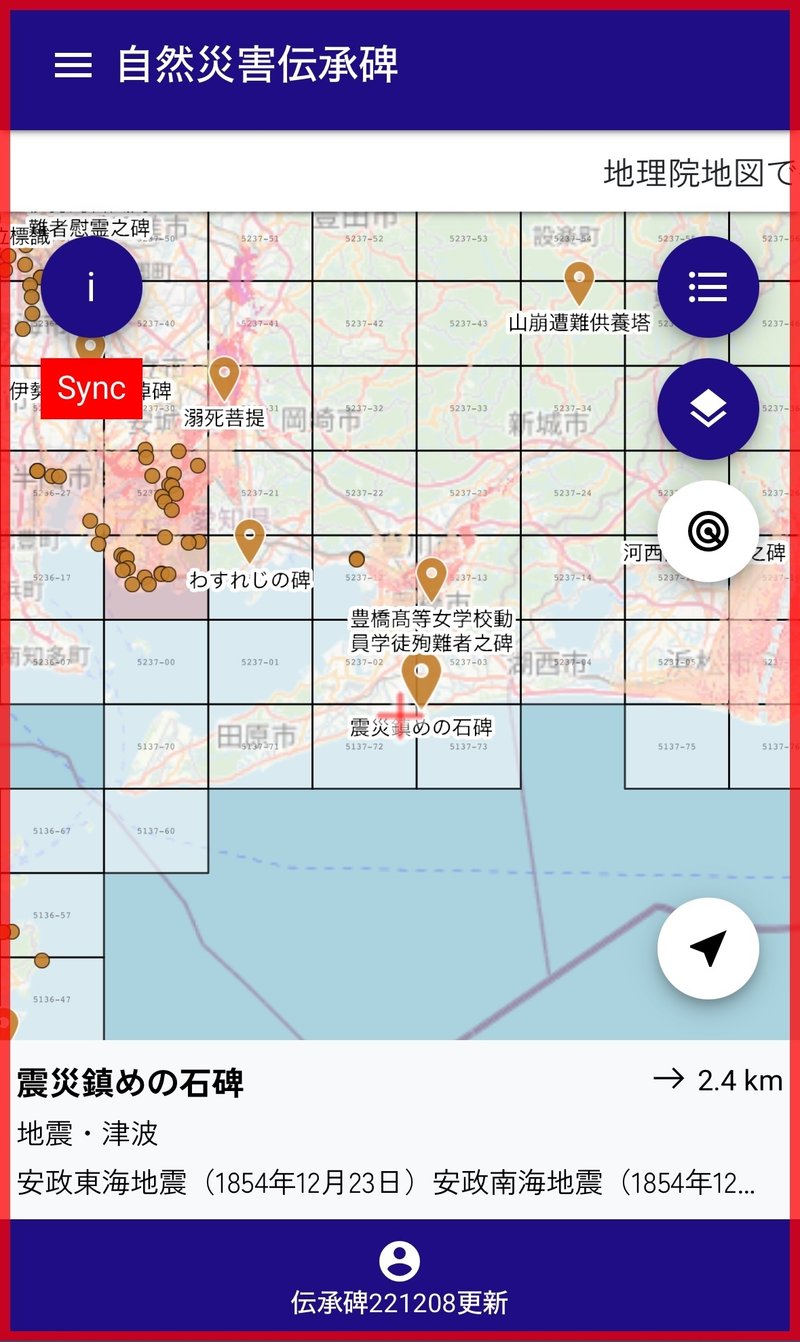800x1342 pixels.
Task: Open the list view button
Action: pyautogui.click(x=708, y=287)
